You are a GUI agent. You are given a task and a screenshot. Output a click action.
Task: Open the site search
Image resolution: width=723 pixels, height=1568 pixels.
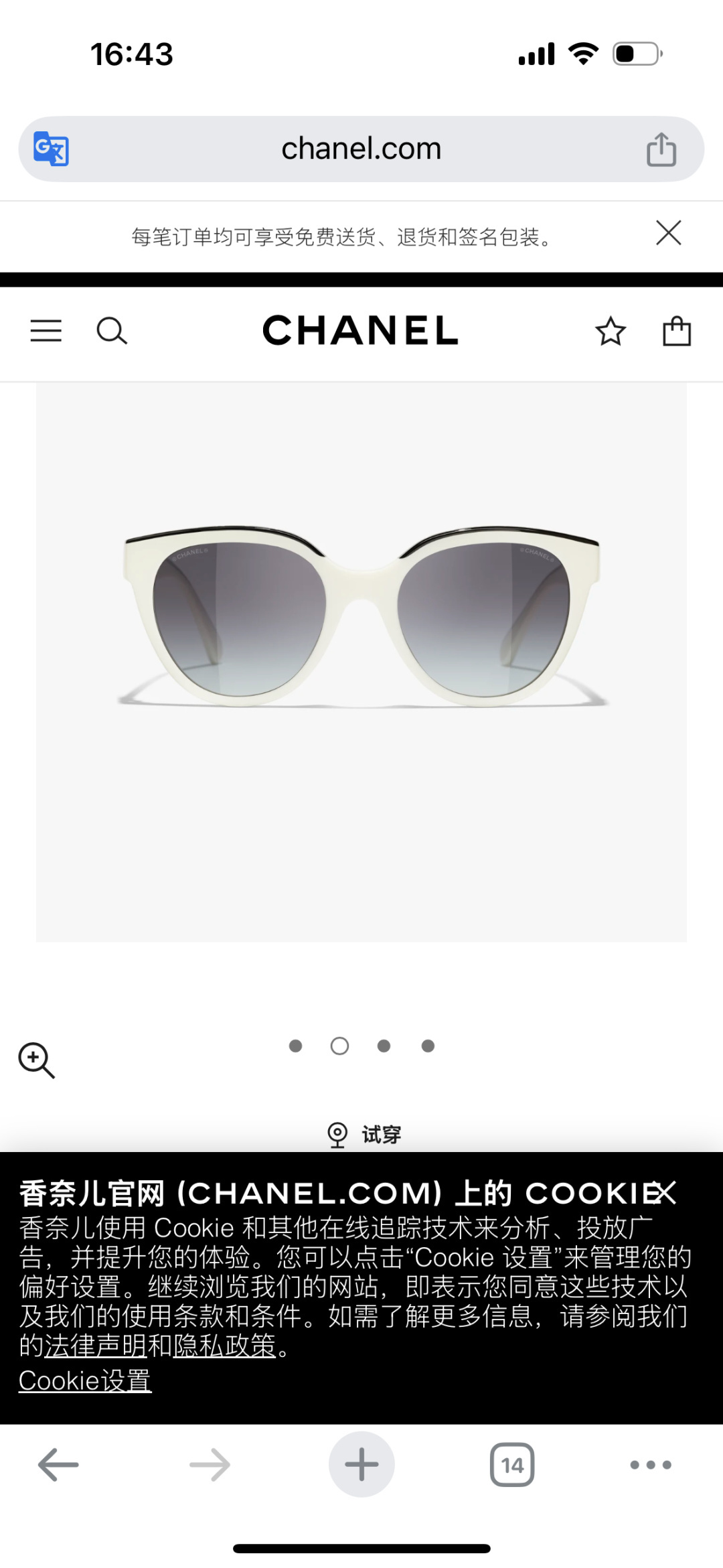coord(111,330)
